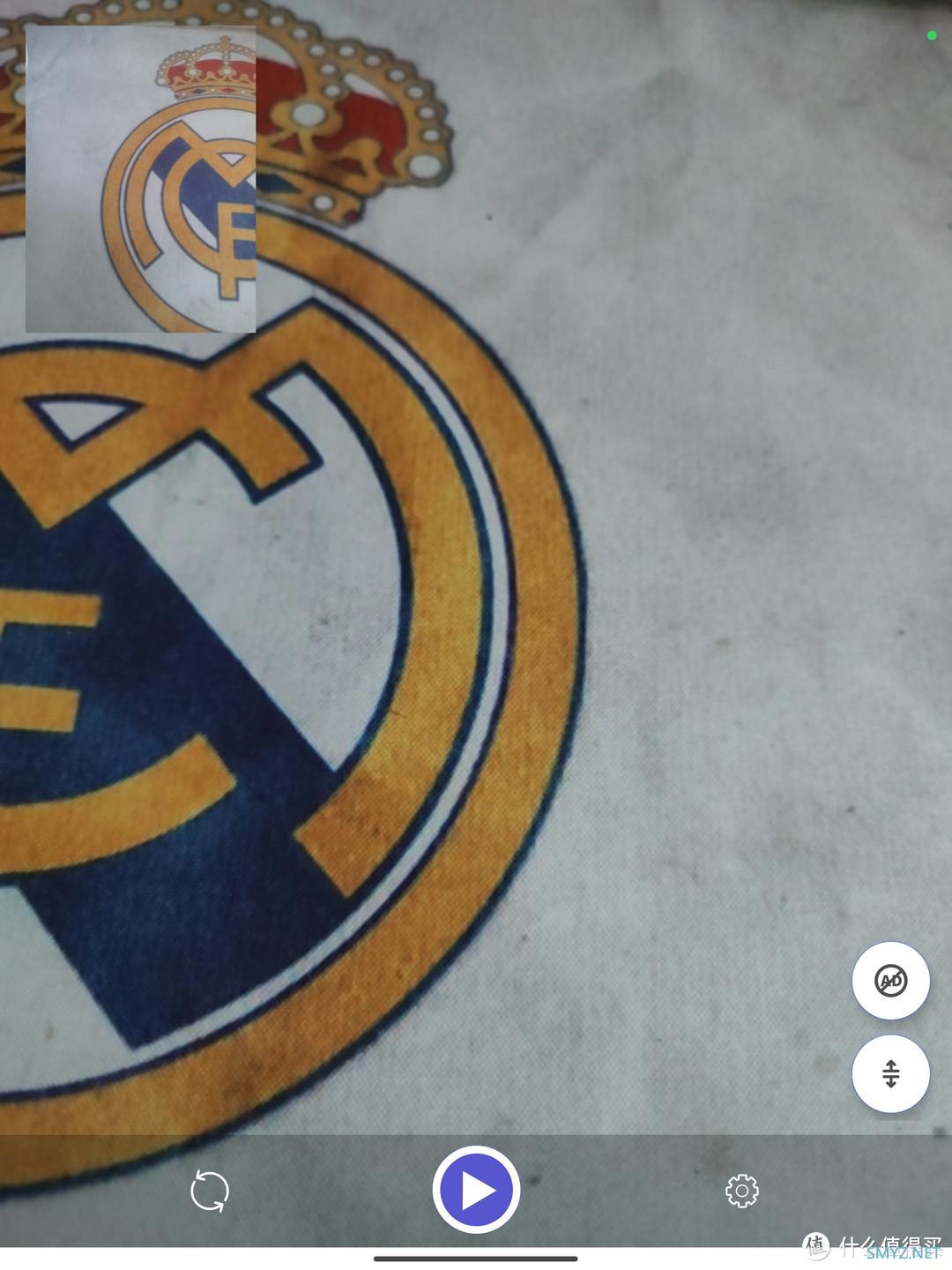Switch camera with the rotate icon
The image size is (952, 1270).
click(x=210, y=1191)
